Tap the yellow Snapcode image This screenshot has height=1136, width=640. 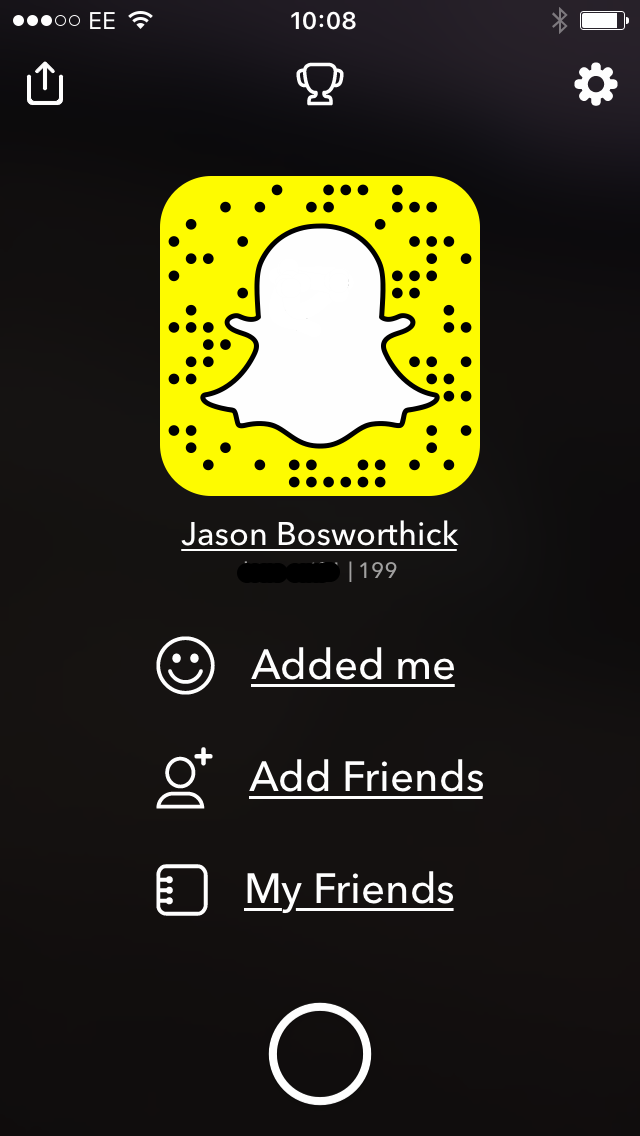[x=320, y=335]
